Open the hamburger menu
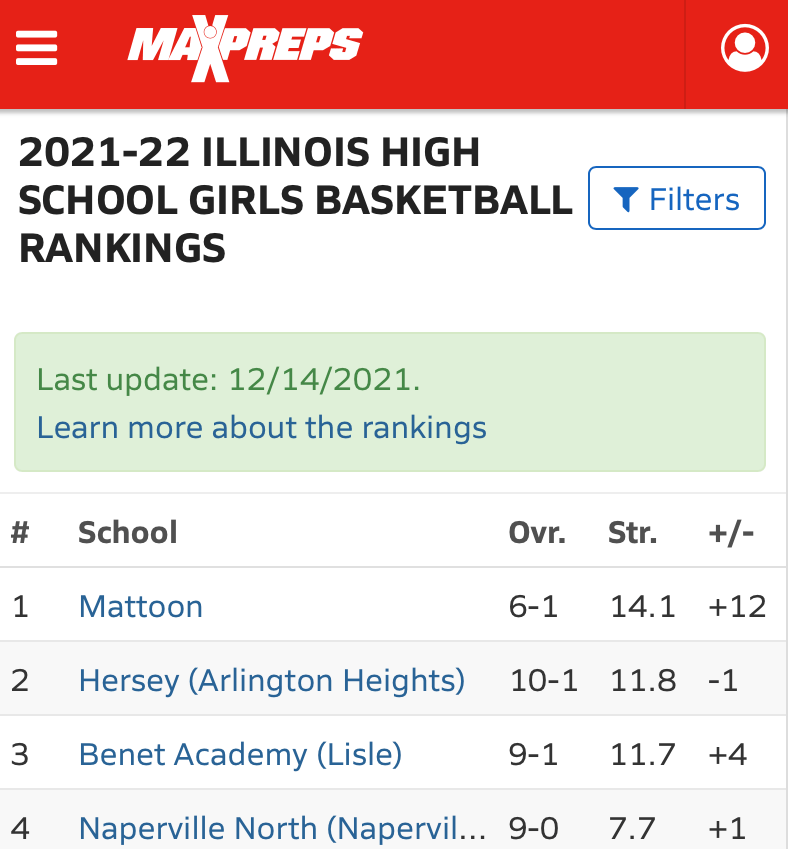 click(37, 47)
